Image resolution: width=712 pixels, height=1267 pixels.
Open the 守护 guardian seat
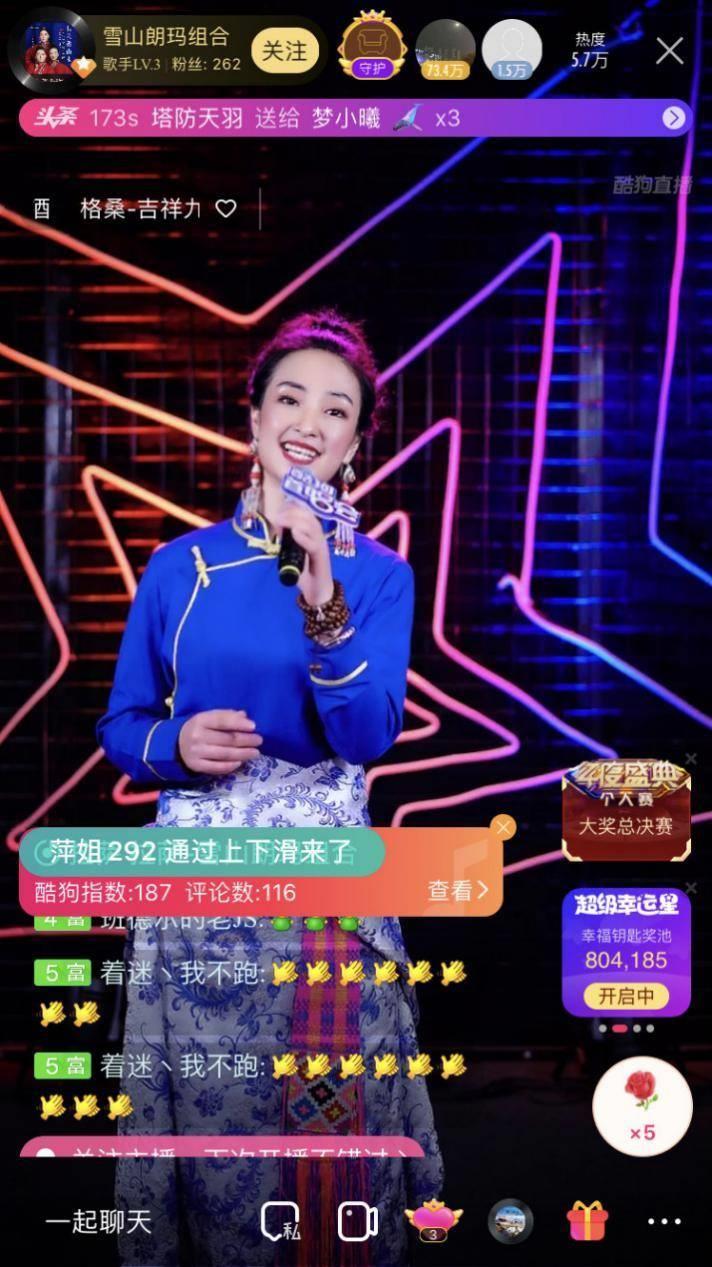coord(371,48)
